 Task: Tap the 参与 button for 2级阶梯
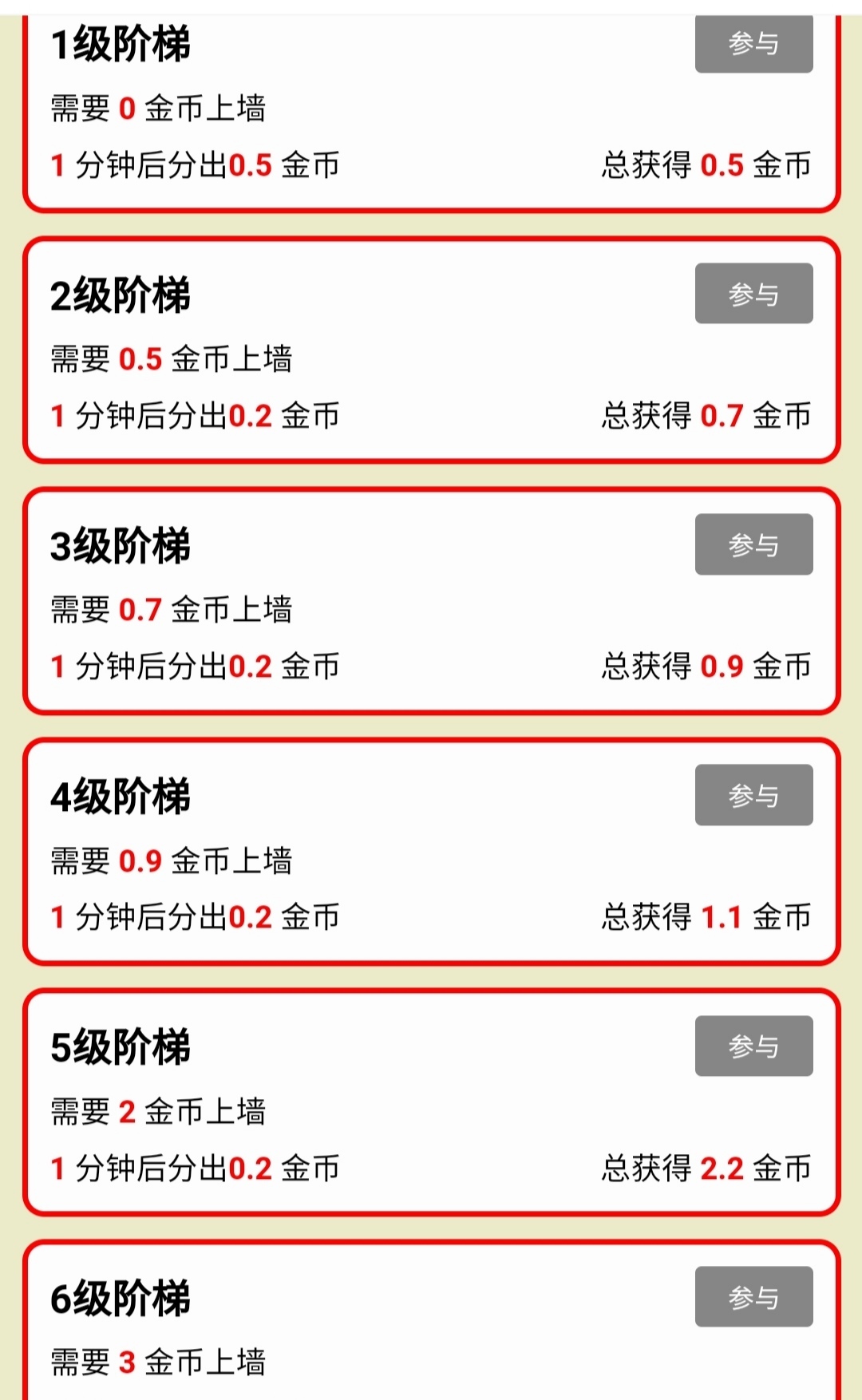pos(753,293)
